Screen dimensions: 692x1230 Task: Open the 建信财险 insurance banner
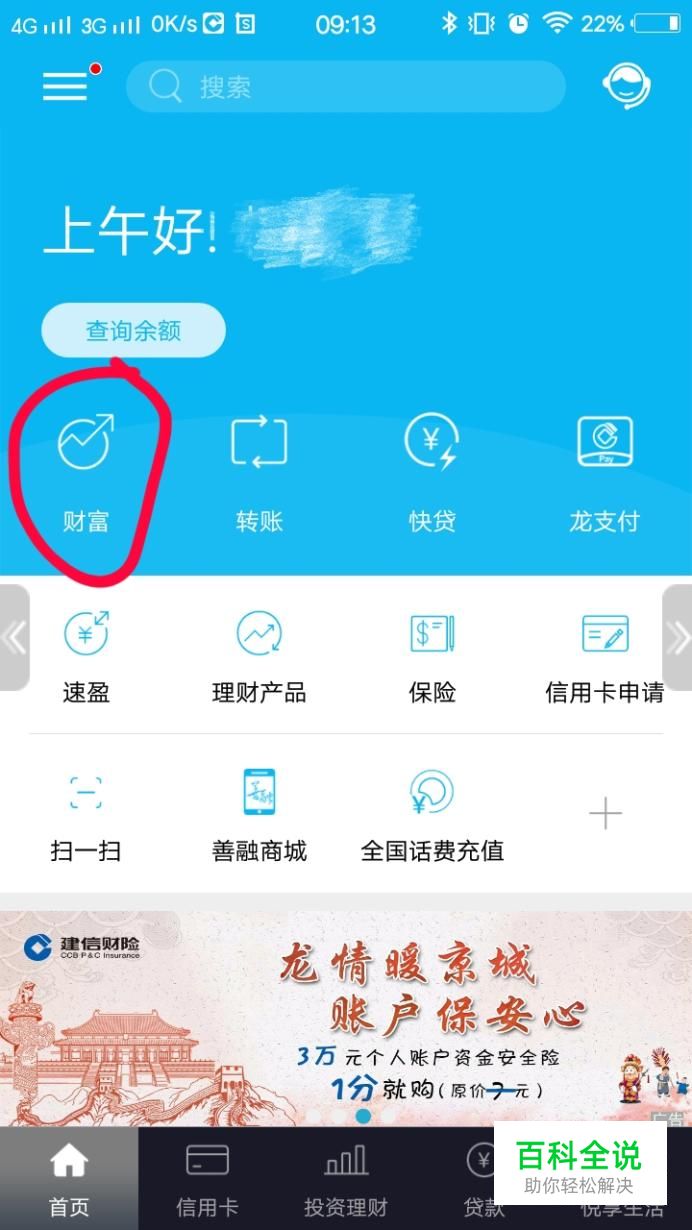click(x=346, y=1018)
